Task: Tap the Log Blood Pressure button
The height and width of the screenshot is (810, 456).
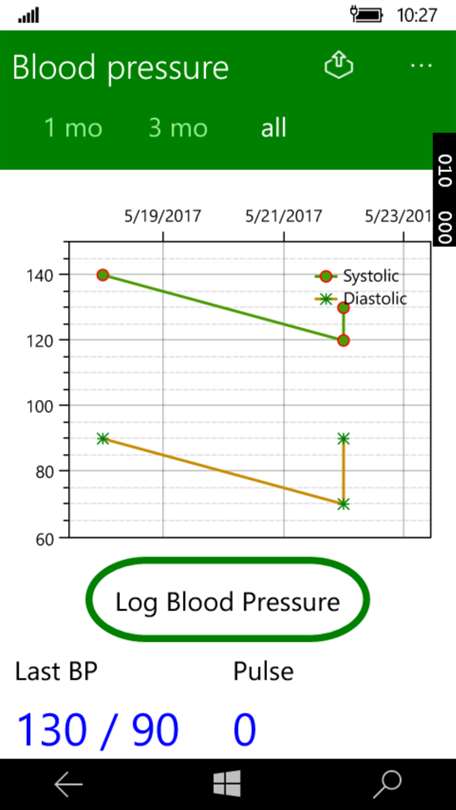Action: 228,600
